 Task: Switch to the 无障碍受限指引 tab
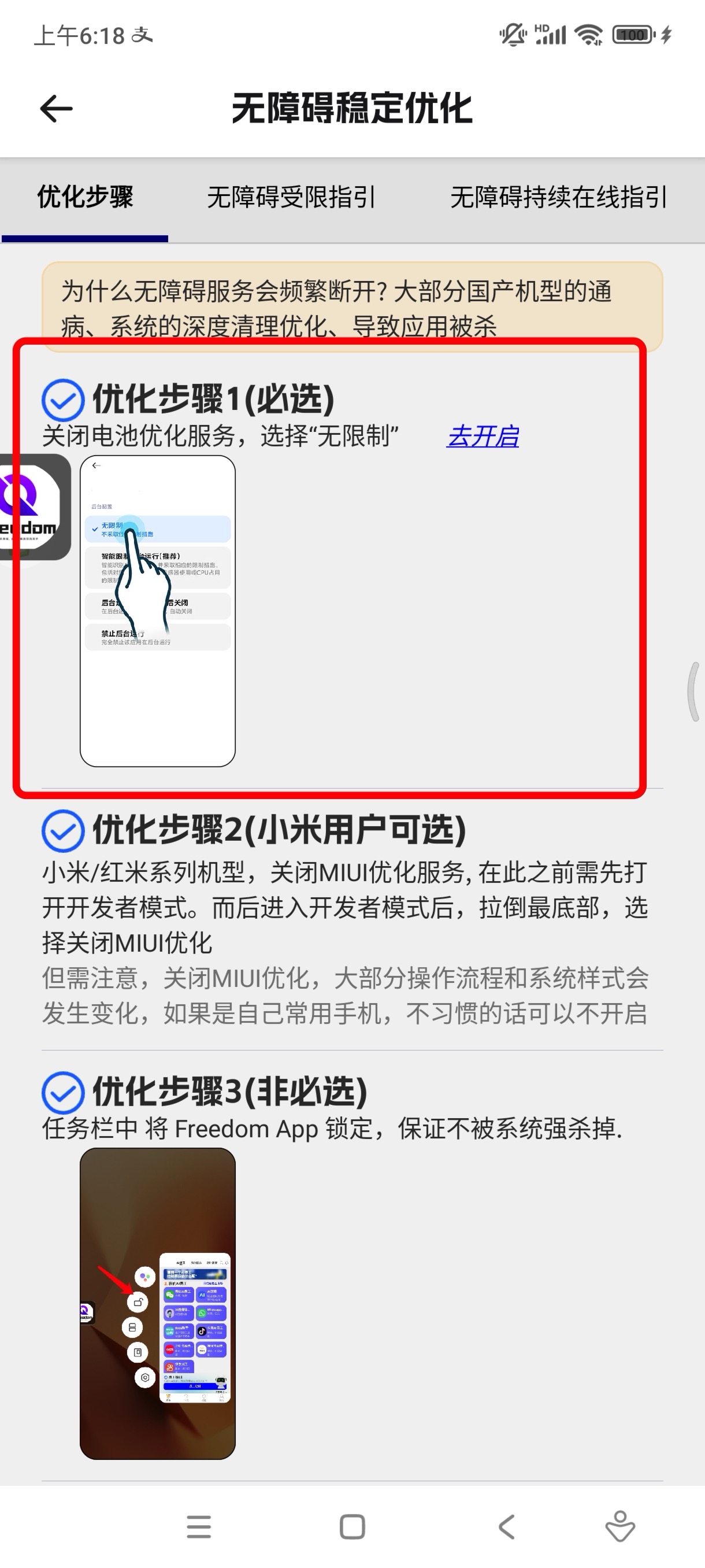pyautogui.click(x=291, y=197)
